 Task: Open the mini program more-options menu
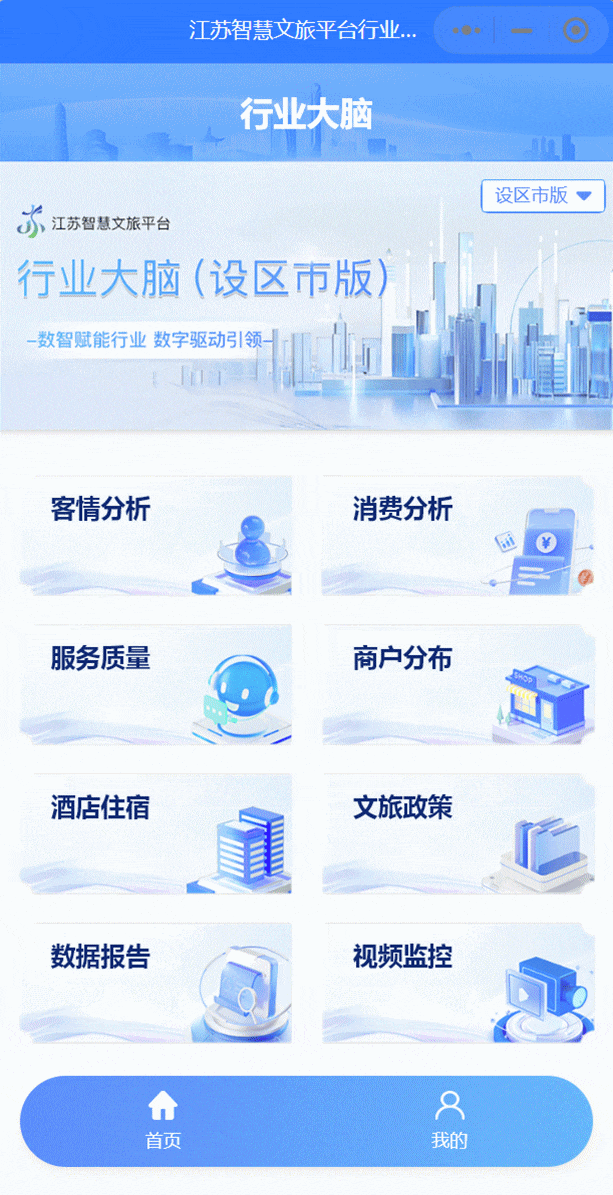[x=465, y=31]
